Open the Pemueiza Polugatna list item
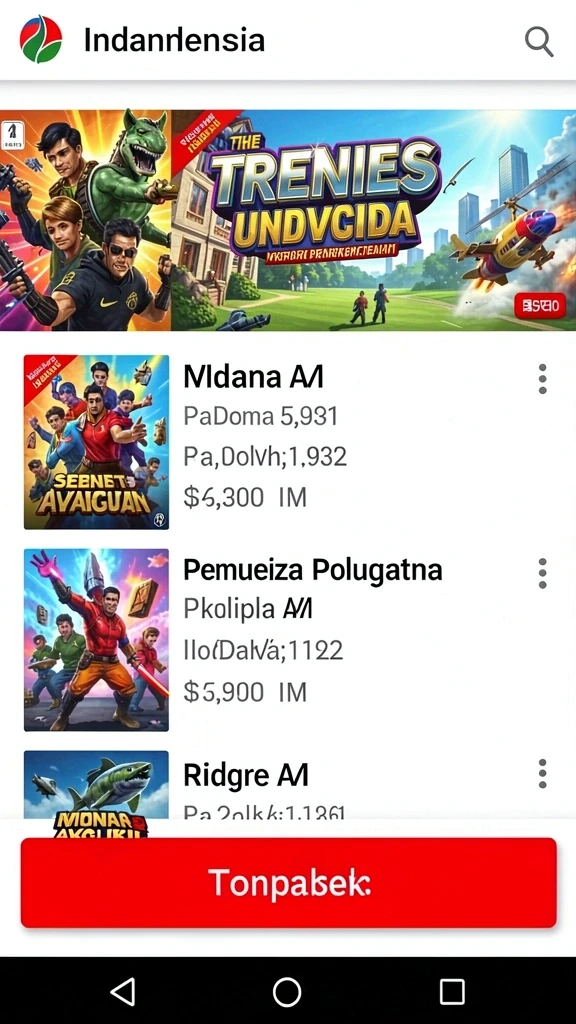 (x=288, y=639)
